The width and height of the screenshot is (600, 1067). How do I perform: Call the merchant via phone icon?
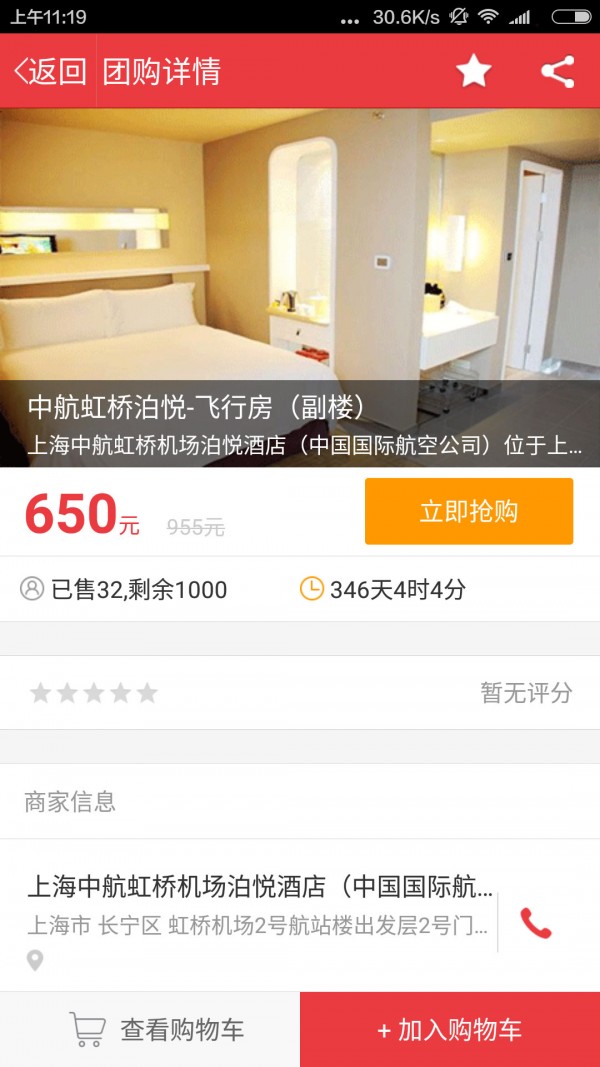pyautogui.click(x=536, y=923)
